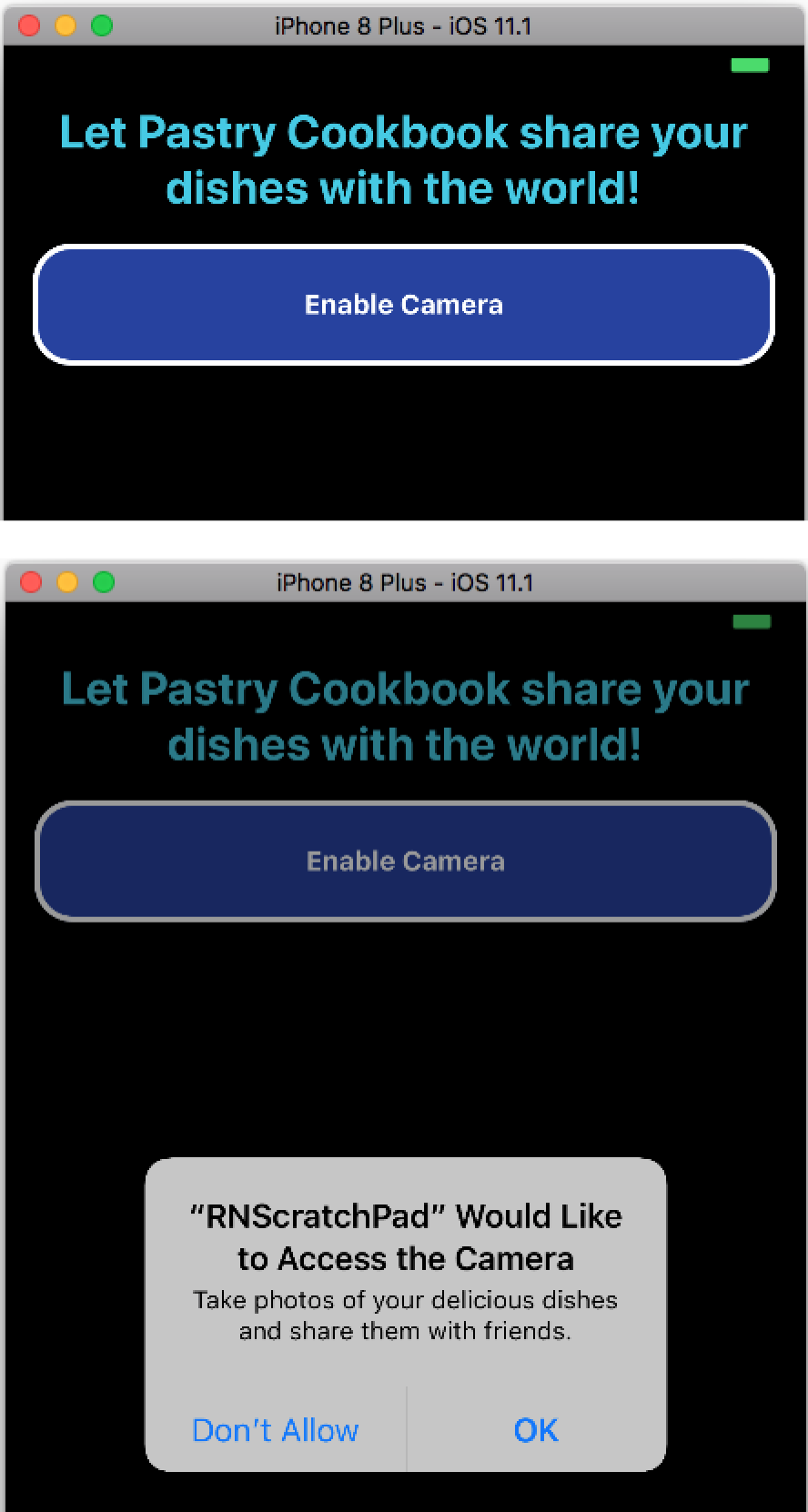Click the yellow minimize button on bottom simulator window

tap(66, 582)
